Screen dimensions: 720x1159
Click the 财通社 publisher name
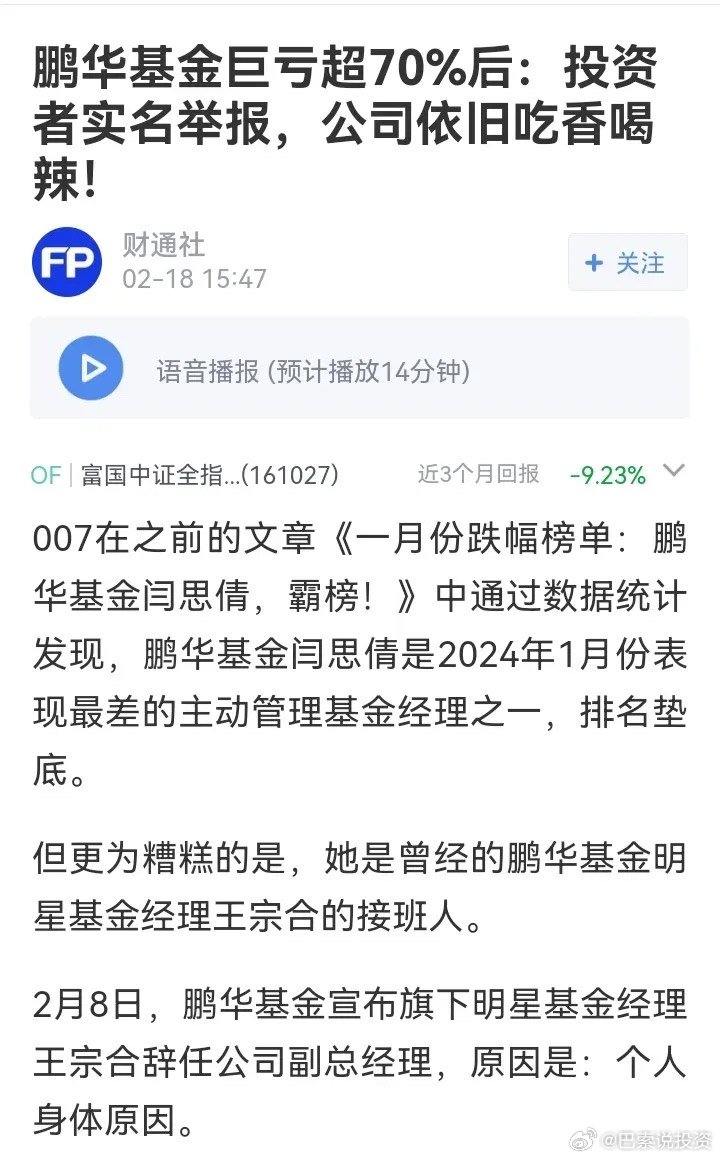pos(170,245)
